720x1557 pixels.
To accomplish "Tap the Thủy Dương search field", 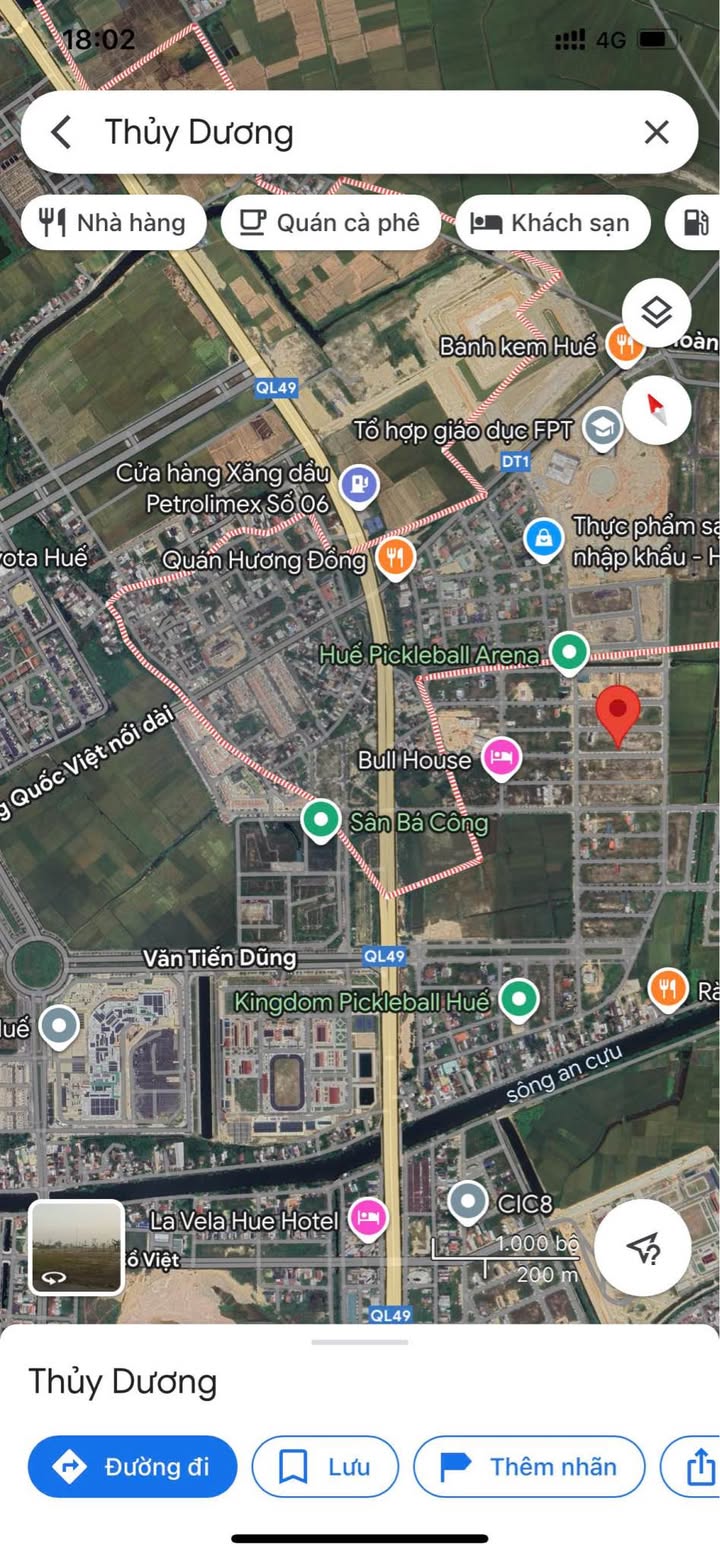I will [x=359, y=132].
